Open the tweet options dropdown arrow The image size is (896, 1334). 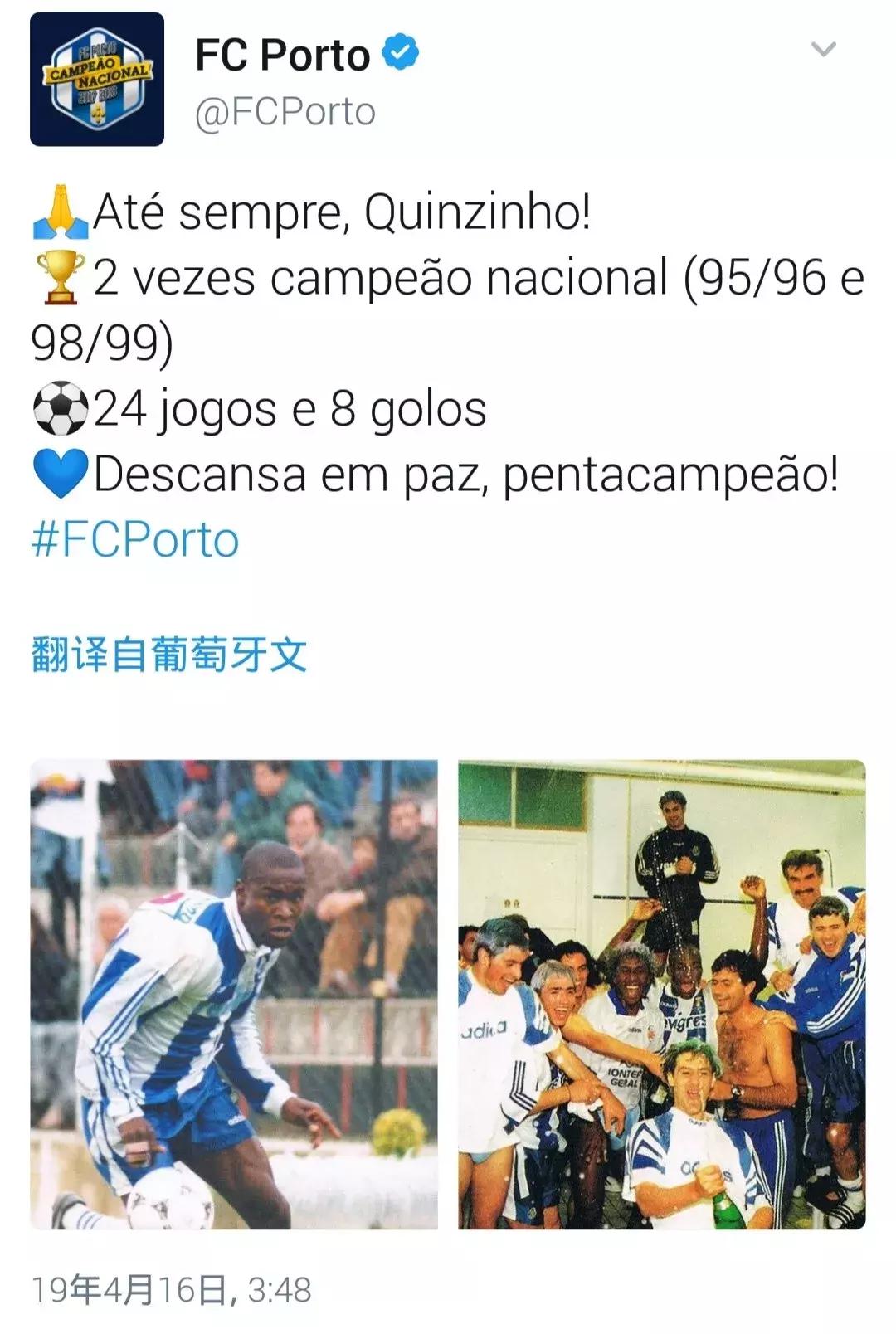pos(822,51)
